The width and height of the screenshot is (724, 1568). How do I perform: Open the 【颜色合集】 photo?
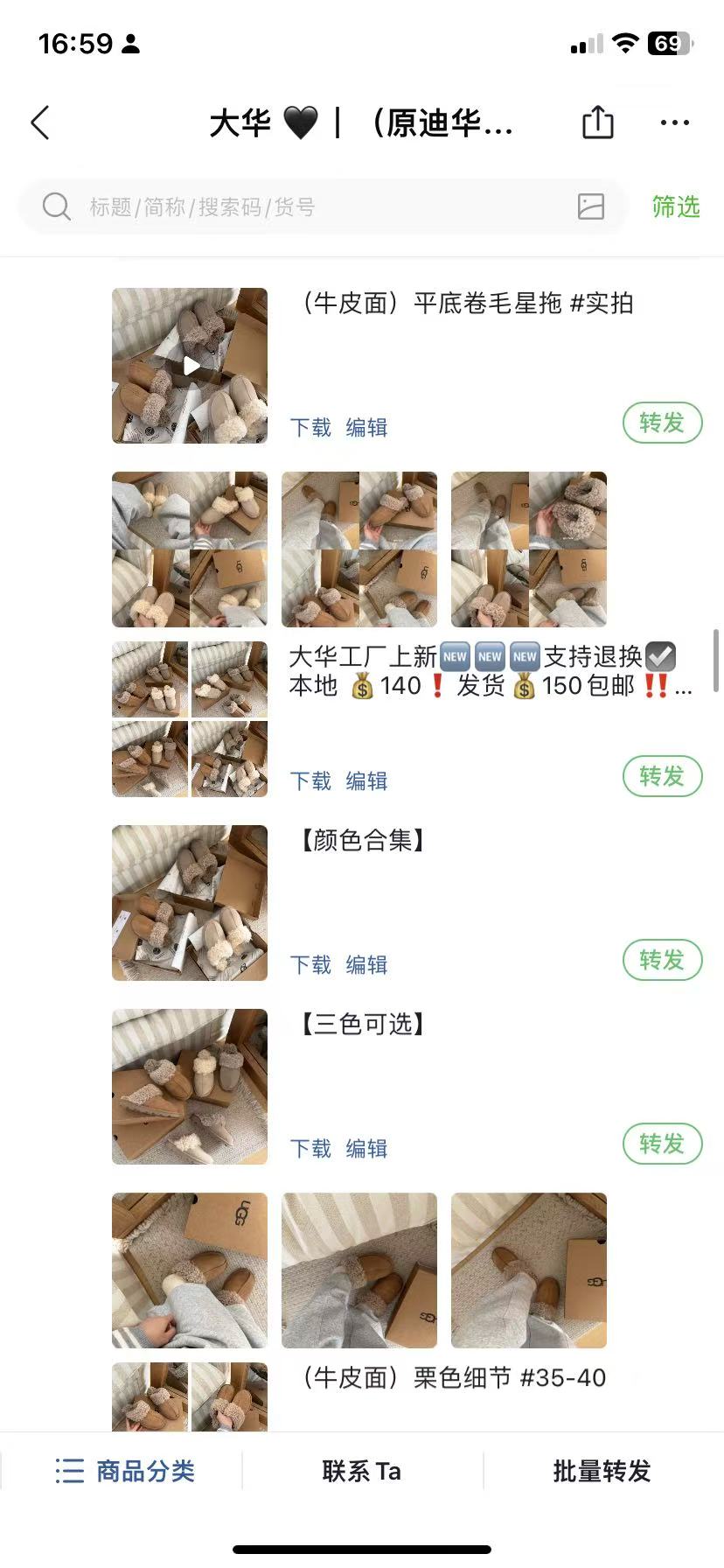click(190, 903)
